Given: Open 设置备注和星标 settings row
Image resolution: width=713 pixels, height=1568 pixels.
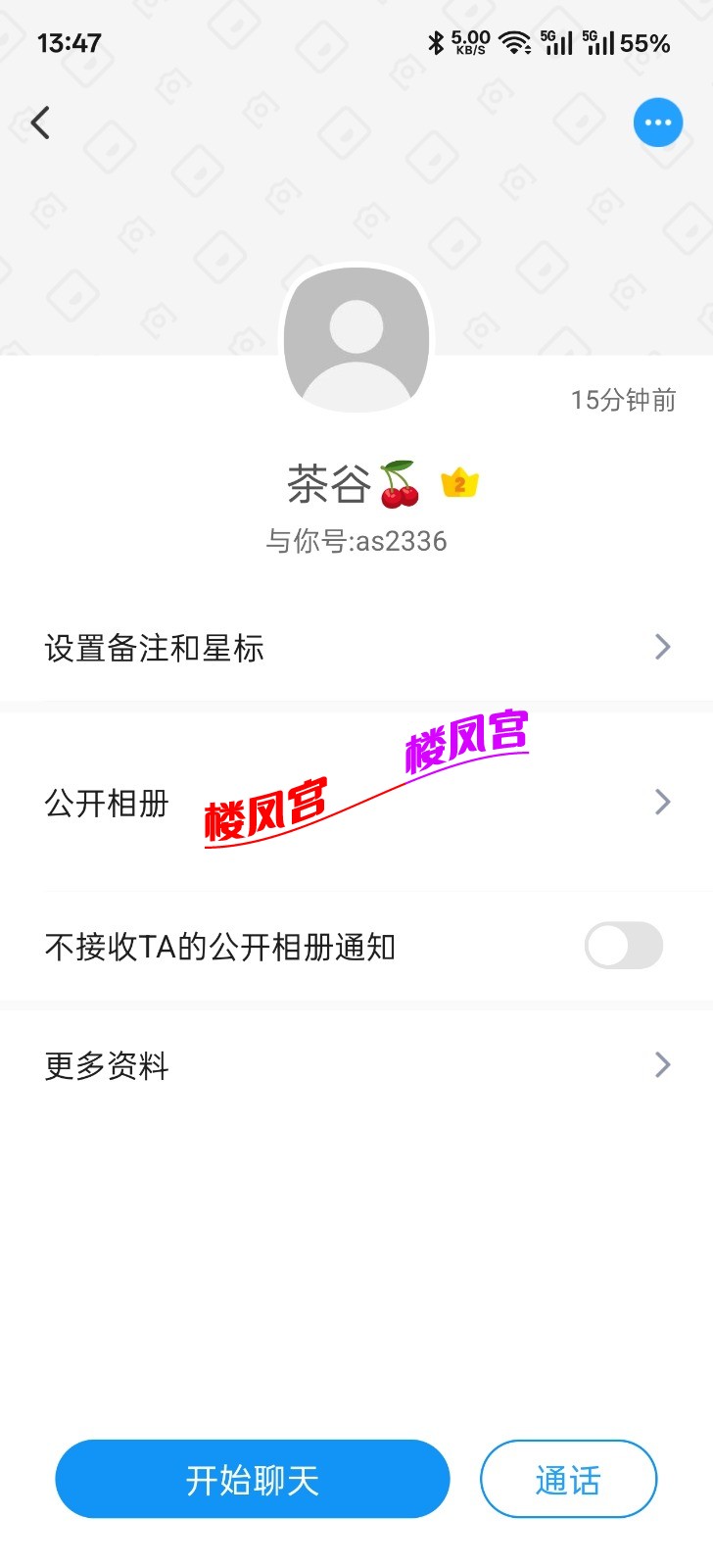Looking at the screenshot, I should [x=356, y=648].
